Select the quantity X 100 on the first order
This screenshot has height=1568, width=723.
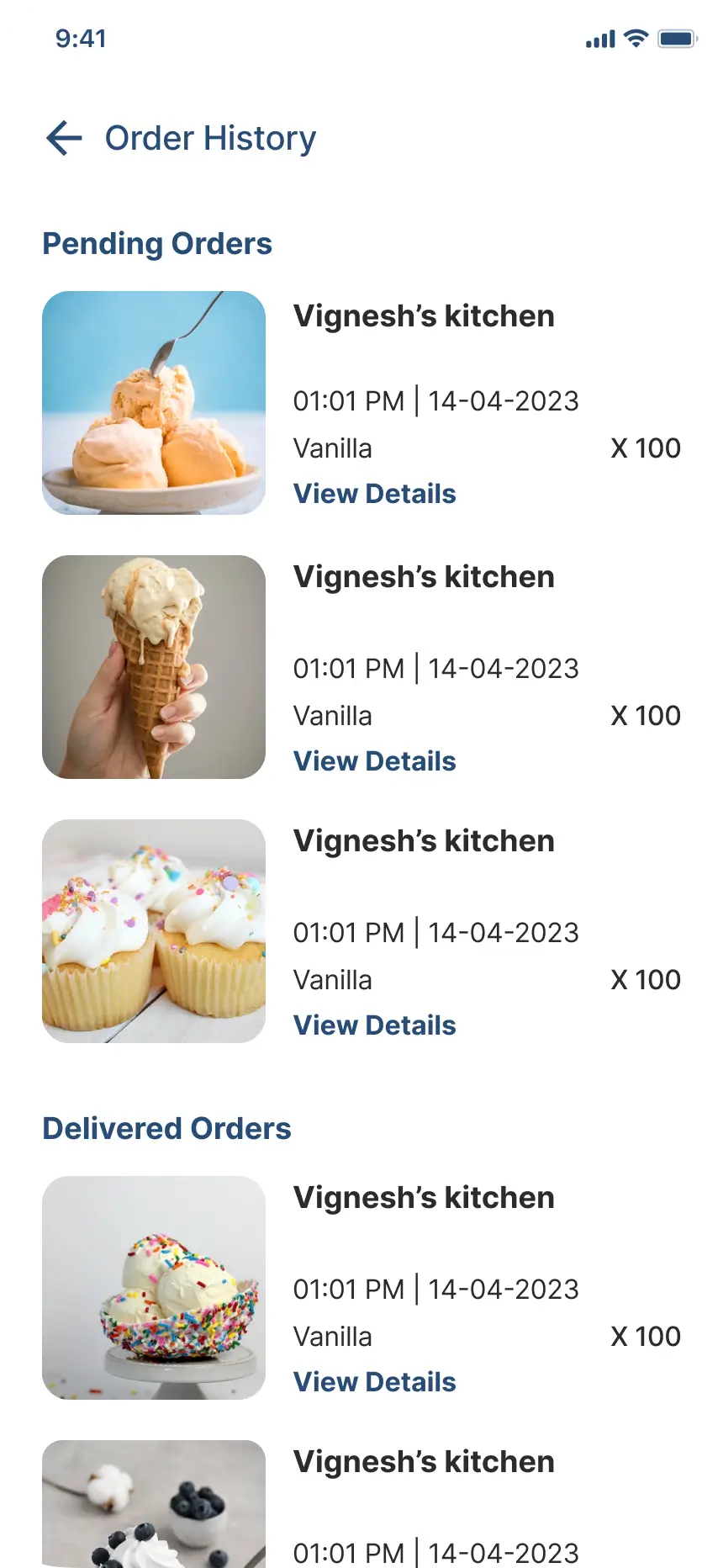click(646, 448)
